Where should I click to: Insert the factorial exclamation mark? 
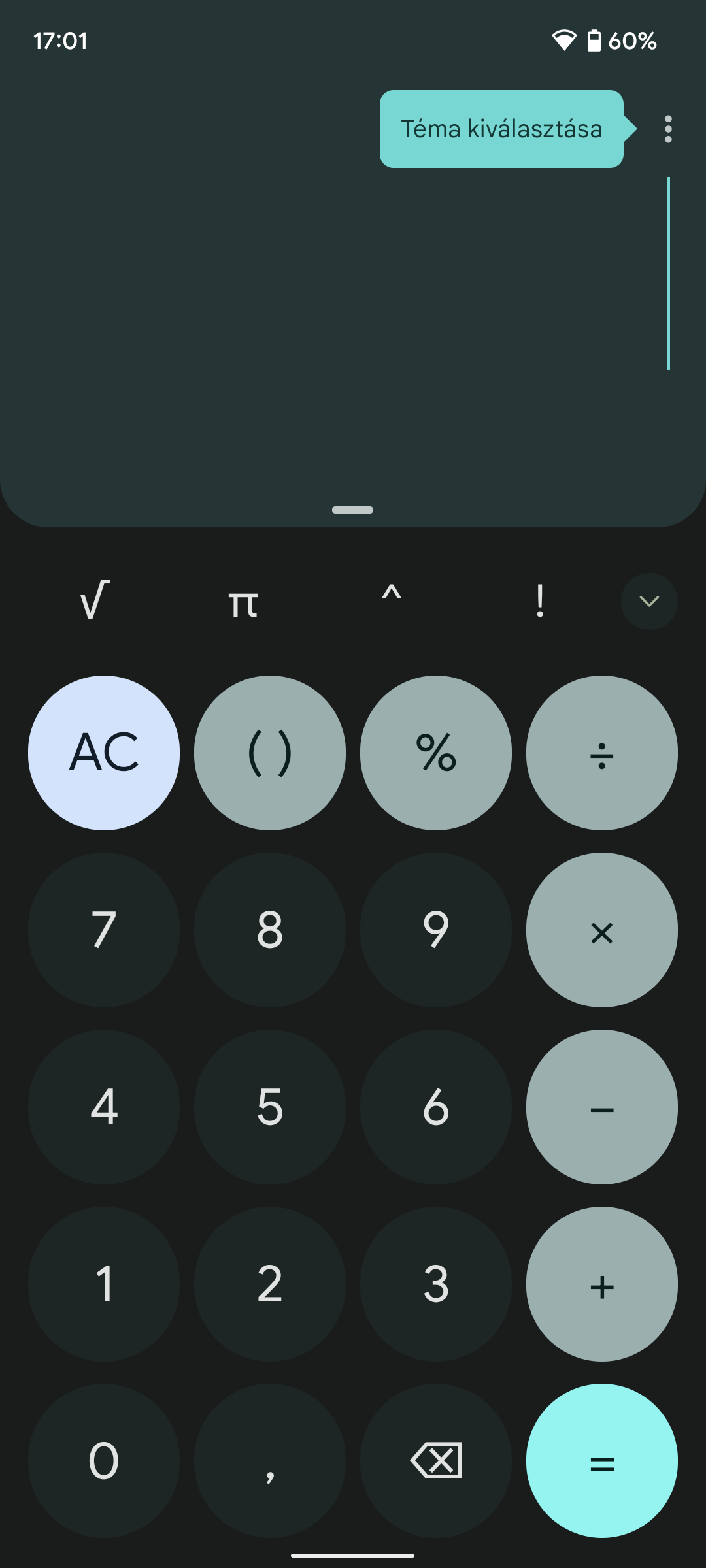[x=540, y=601]
